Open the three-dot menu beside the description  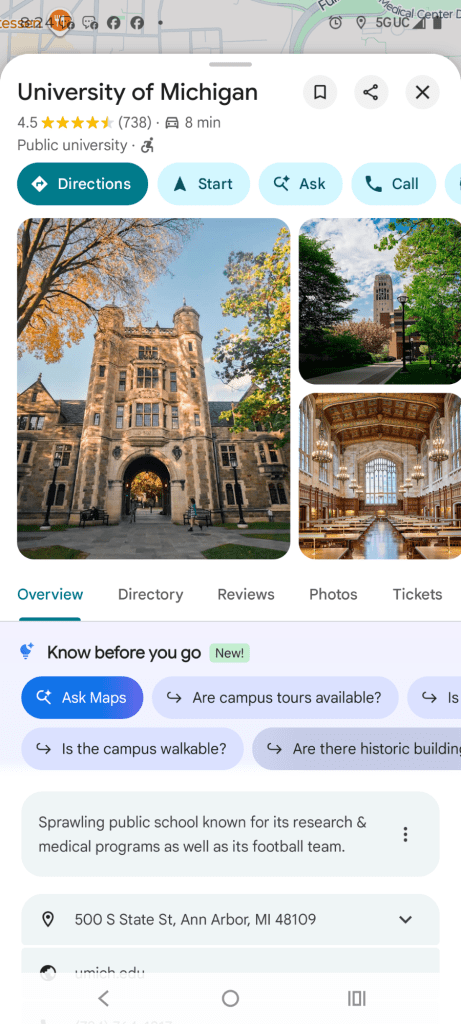coord(405,834)
